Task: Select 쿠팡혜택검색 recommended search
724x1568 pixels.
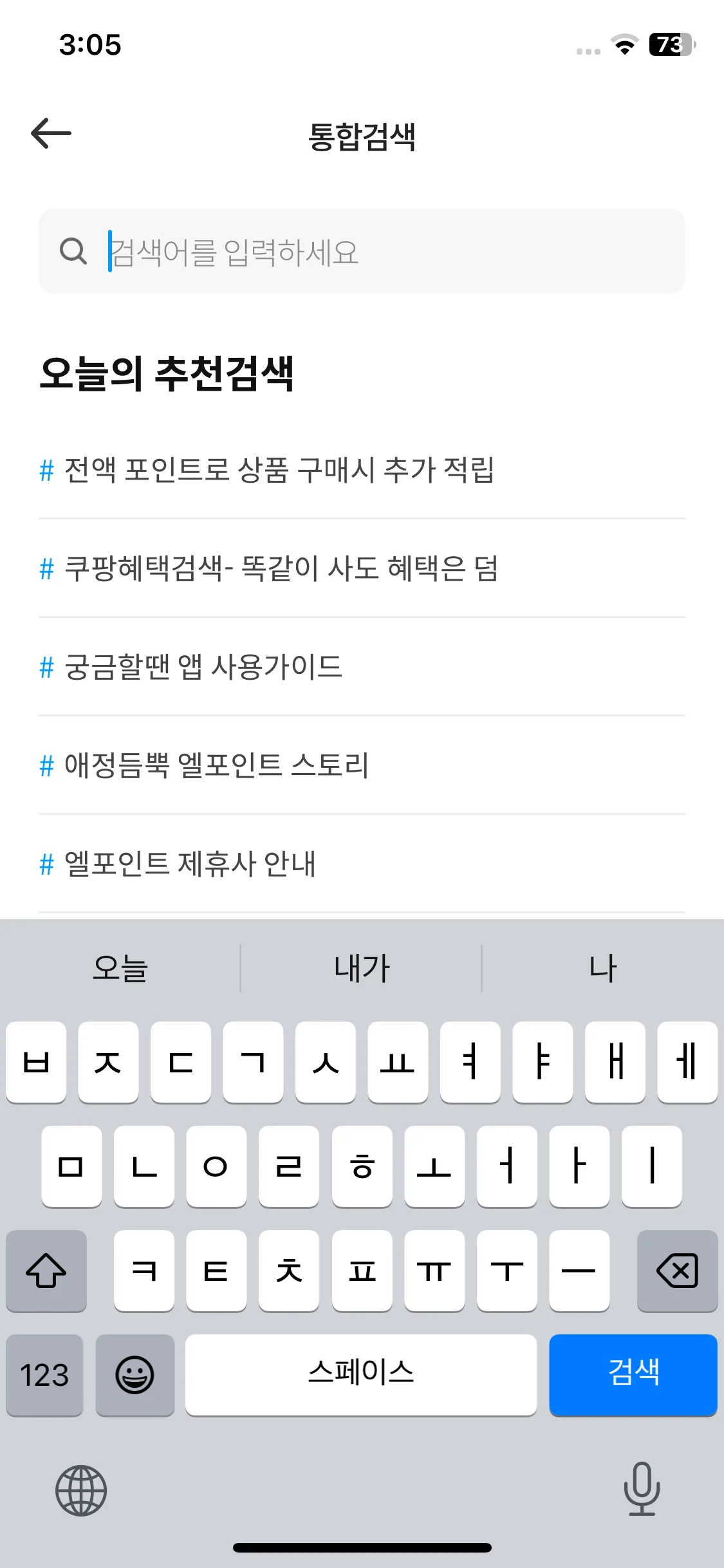Action: pyautogui.click(x=281, y=568)
